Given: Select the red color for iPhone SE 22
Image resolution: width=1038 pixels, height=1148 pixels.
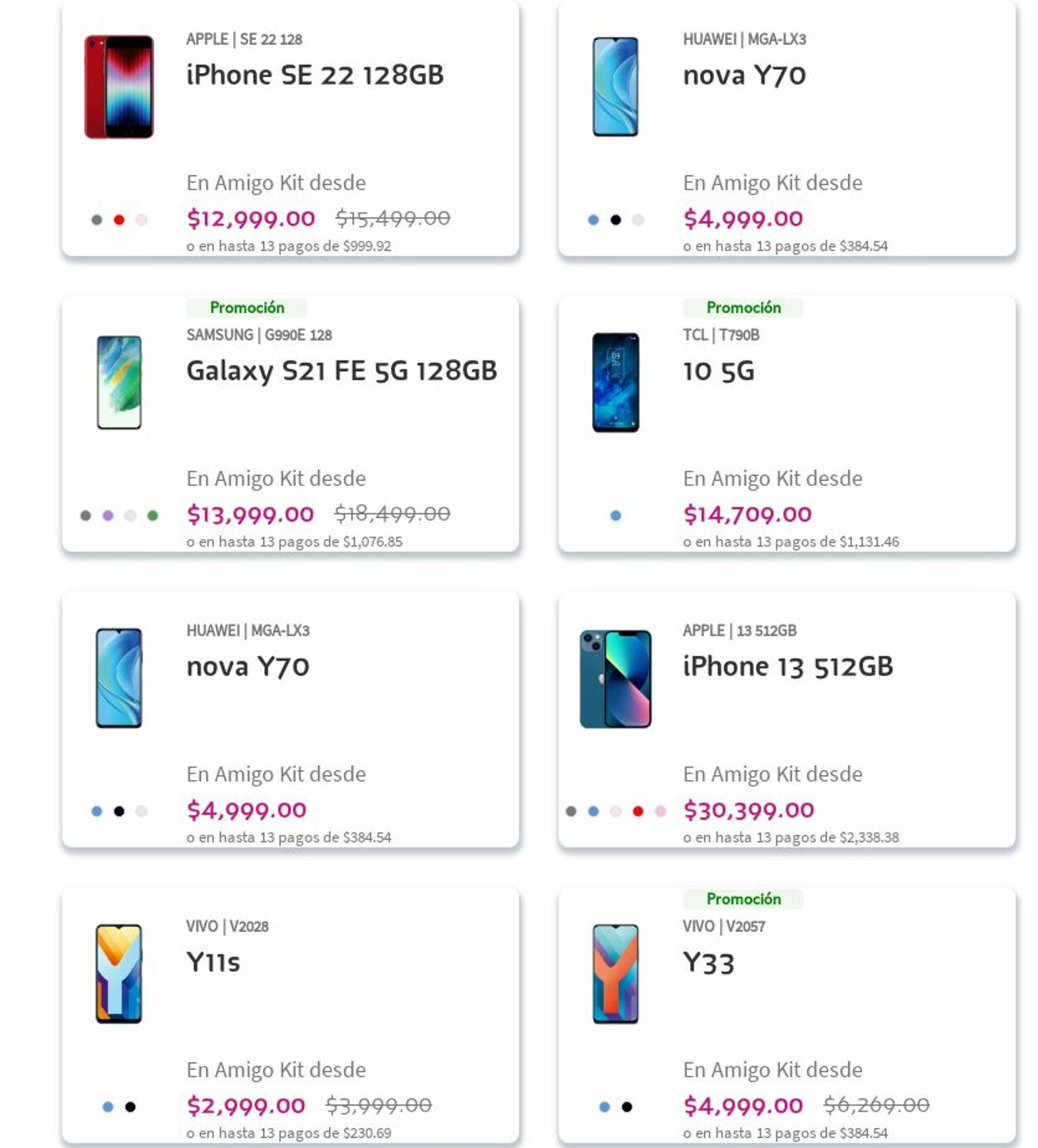Looking at the screenshot, I should click(119, 220).
